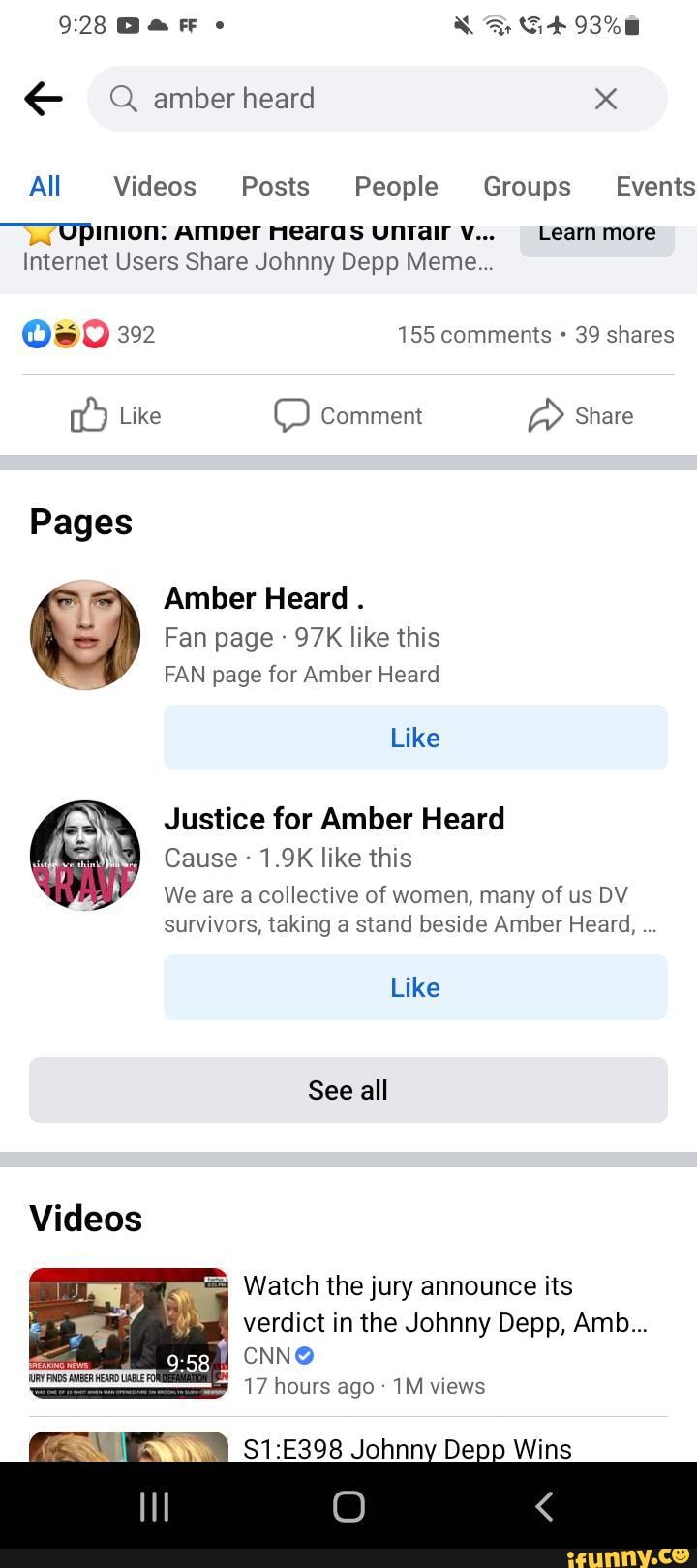This screenshot has width=697, height=1568.
Task: Open the Justice for Amber Heard page
Action: click(334, 819)
